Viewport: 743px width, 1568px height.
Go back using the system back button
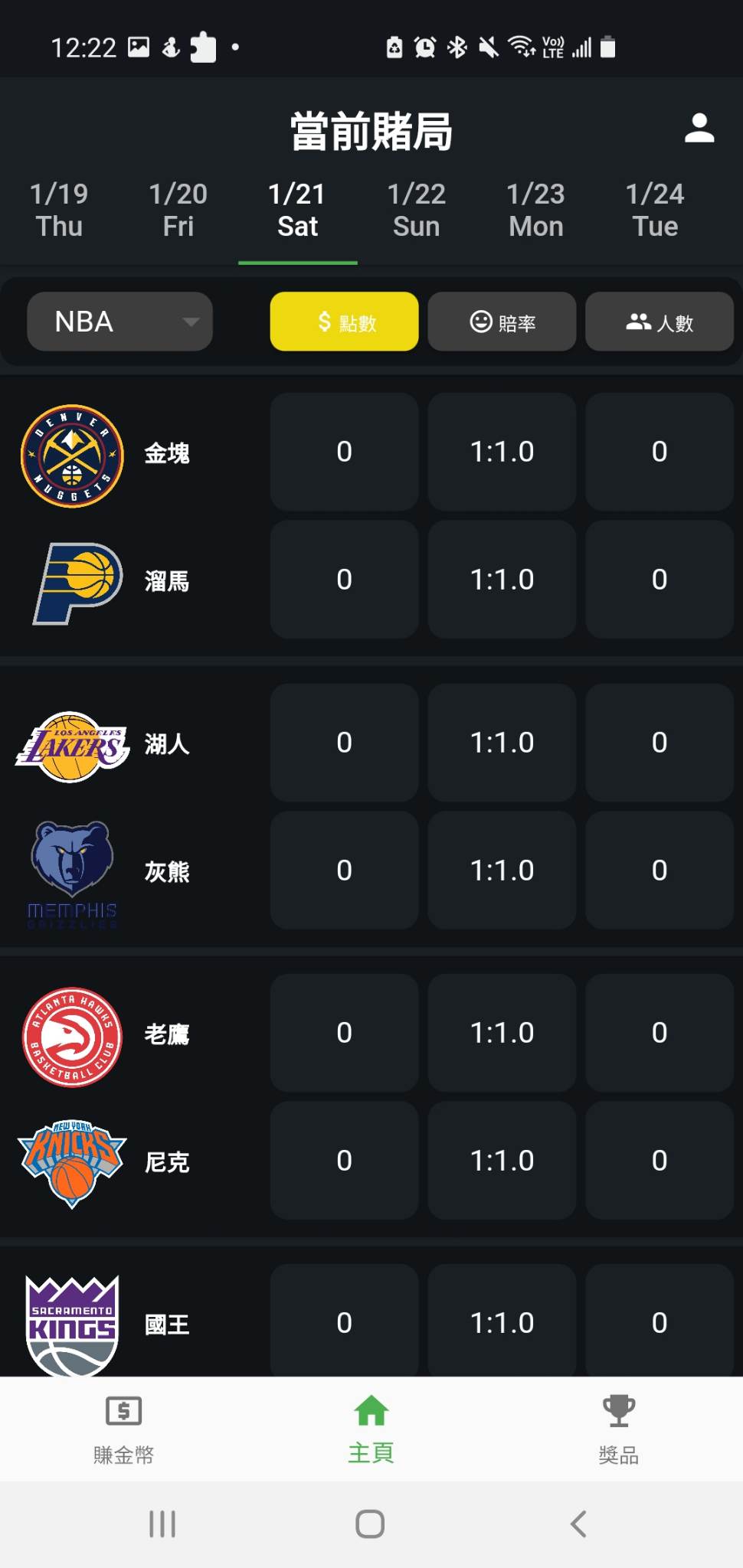(578, 1524)
